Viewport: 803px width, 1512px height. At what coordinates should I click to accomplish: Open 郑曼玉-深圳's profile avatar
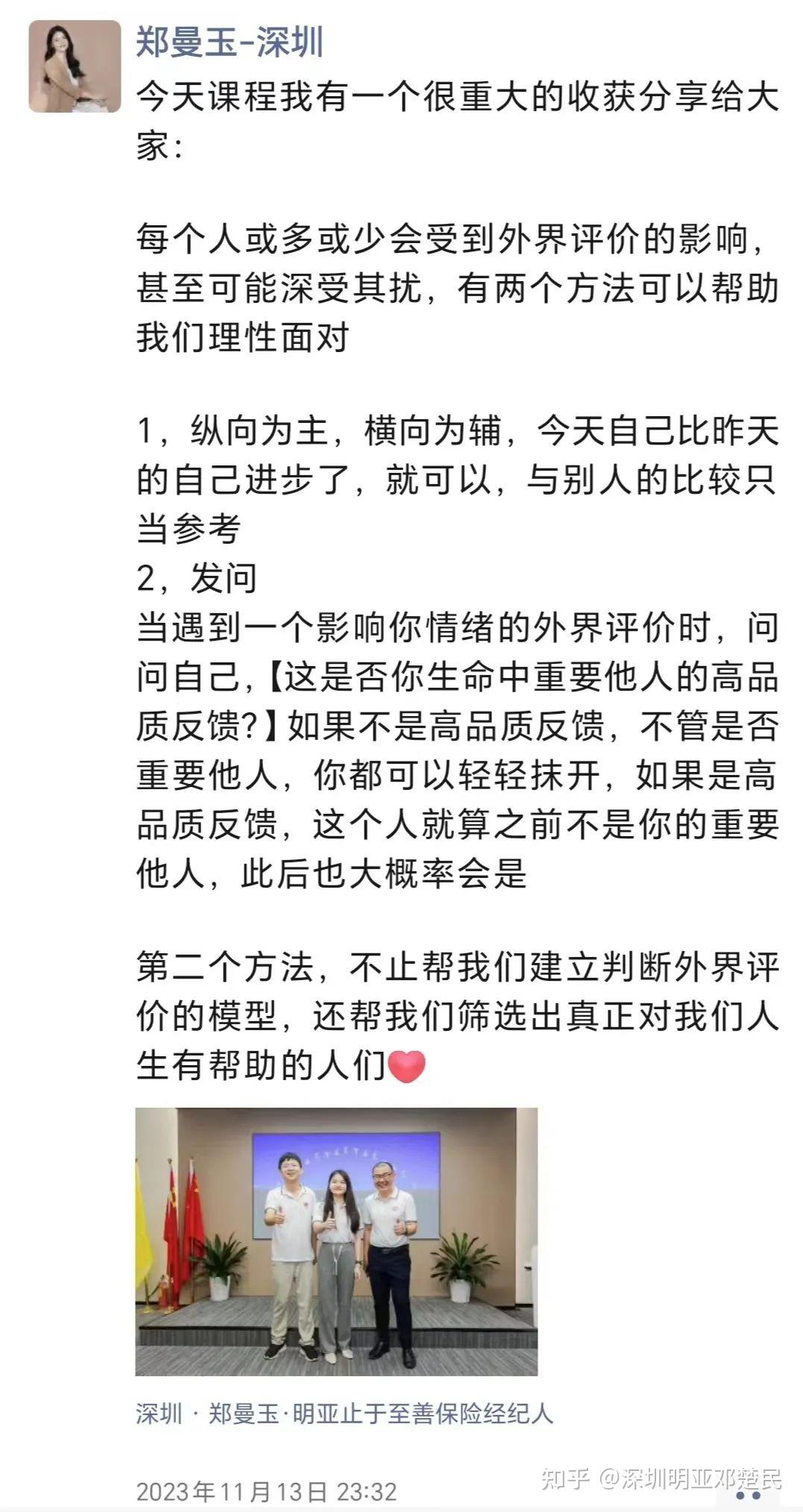pos(75,66)
